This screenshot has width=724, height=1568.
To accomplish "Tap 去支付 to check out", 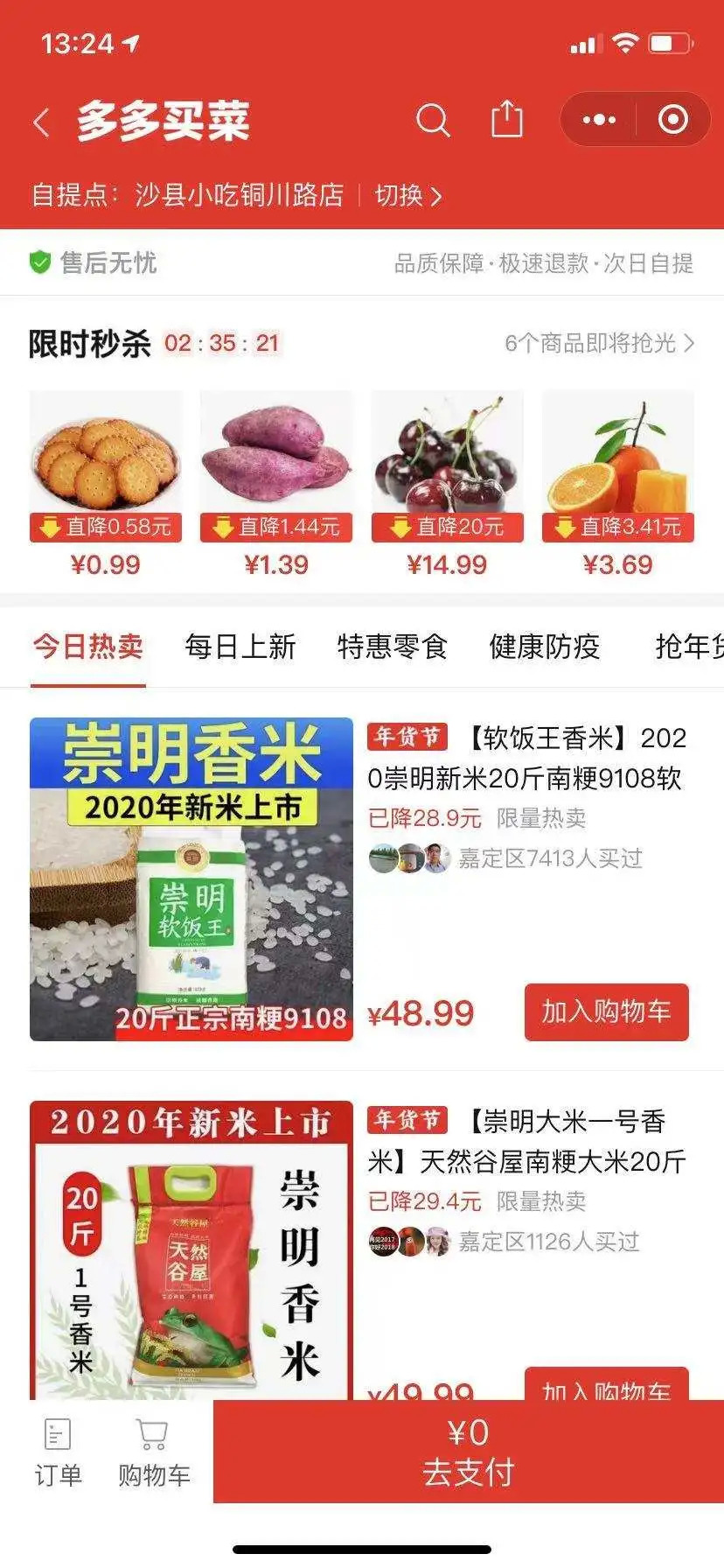I will point(468,1452).
